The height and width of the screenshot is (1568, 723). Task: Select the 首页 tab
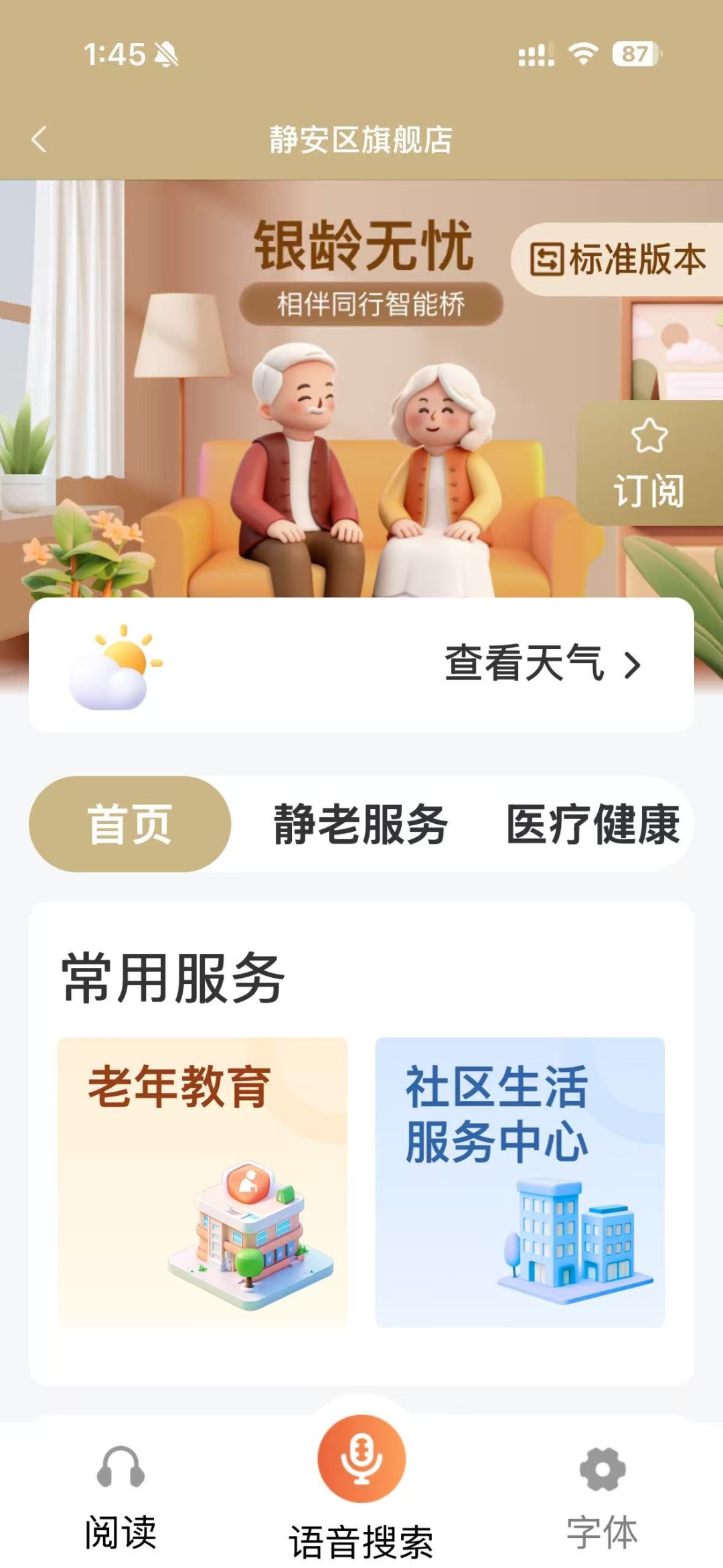coord(130,824)
